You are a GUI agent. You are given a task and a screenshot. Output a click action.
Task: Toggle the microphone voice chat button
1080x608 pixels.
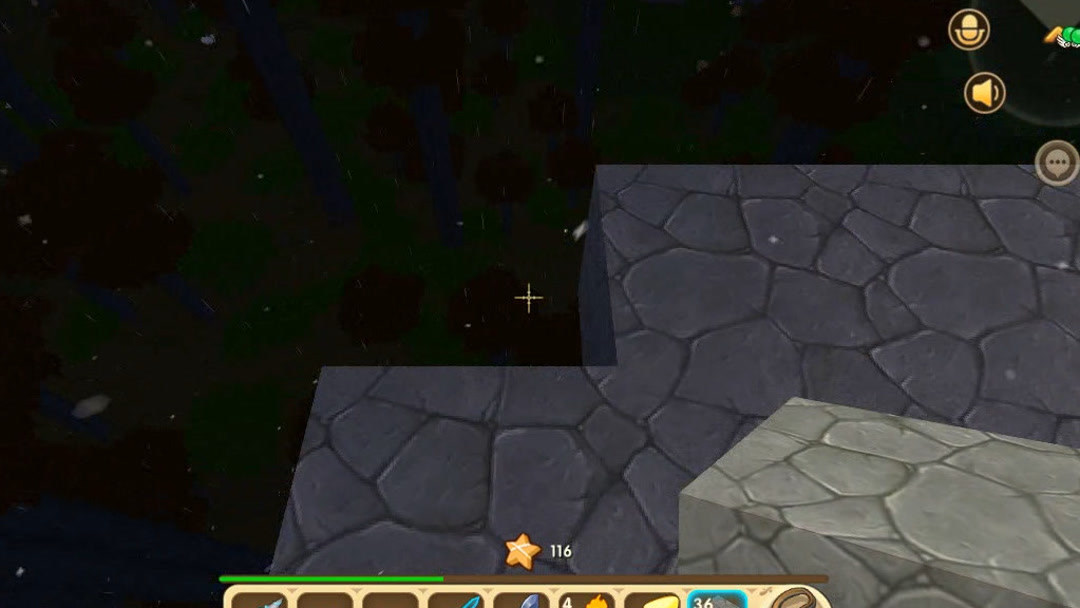tap(968, 30)
